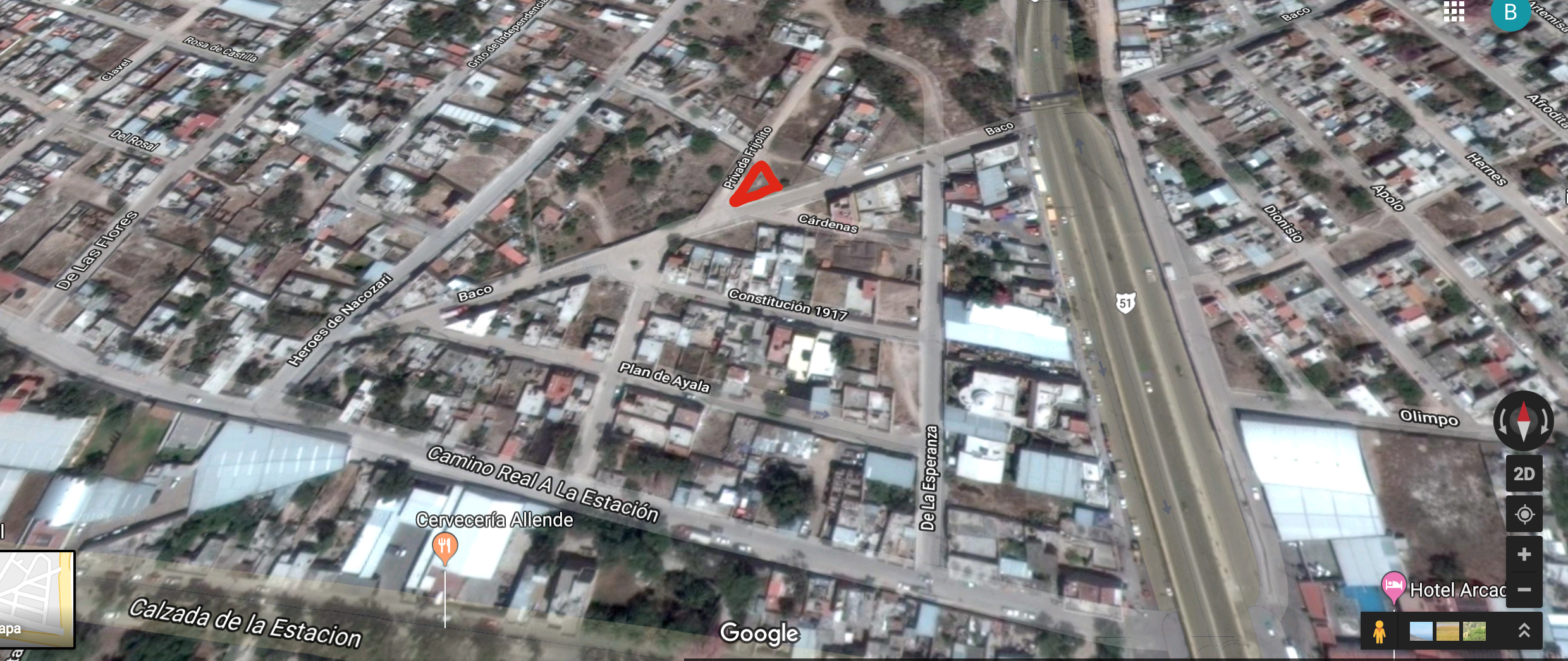
Task: Reset the compass to north
Action: click(x=1524, y=421)
